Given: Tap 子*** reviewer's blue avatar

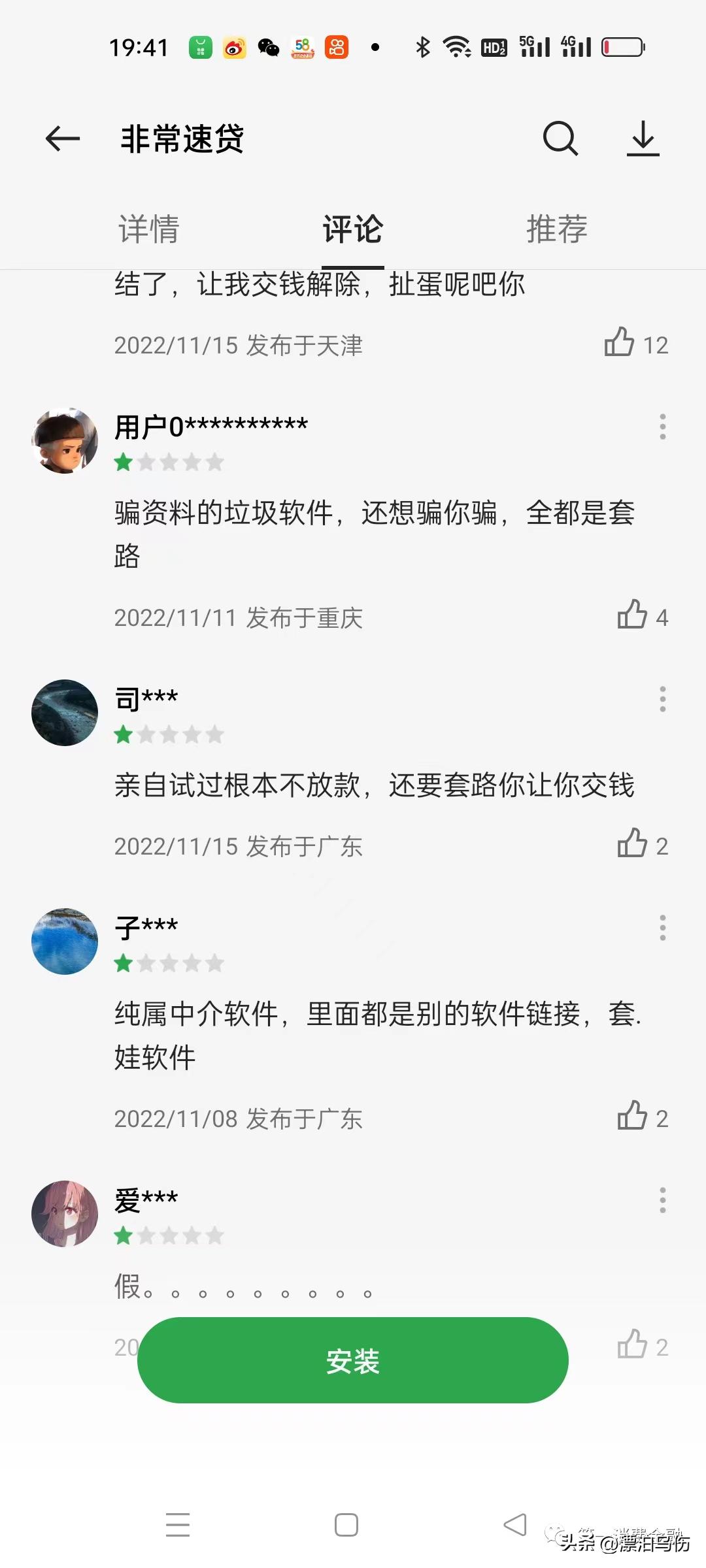Looking at the screenshot, I should [64, 941].
